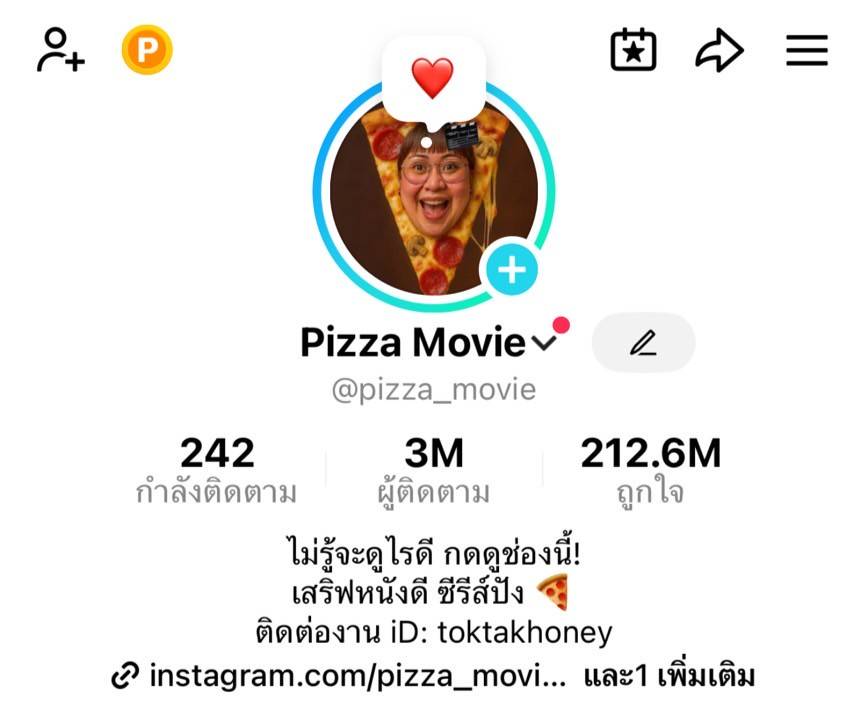Show the 212.6M likes info
The width and height of the screenshot is (868, 710).
tap(650, 470)
